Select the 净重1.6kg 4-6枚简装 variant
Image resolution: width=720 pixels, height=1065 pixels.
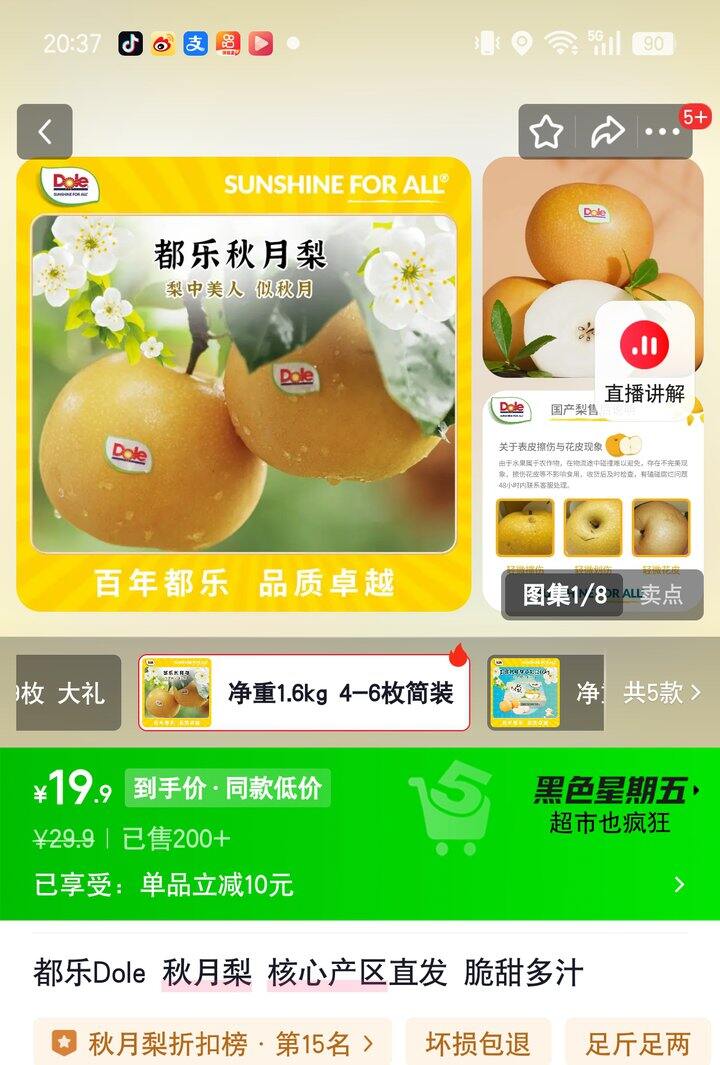click(305, 691)
